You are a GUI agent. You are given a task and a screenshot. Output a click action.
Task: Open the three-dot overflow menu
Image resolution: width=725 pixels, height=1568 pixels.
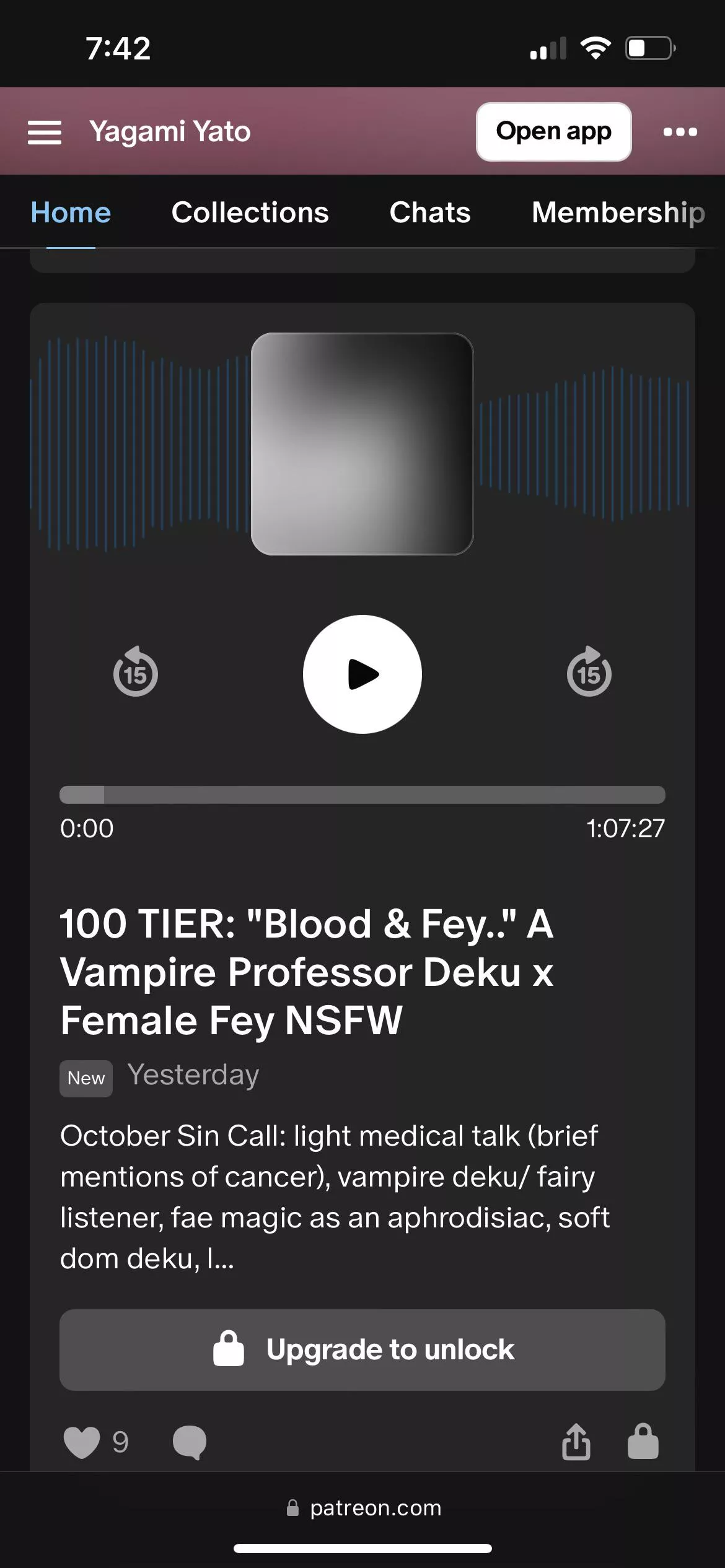click(x=680, y=132)
